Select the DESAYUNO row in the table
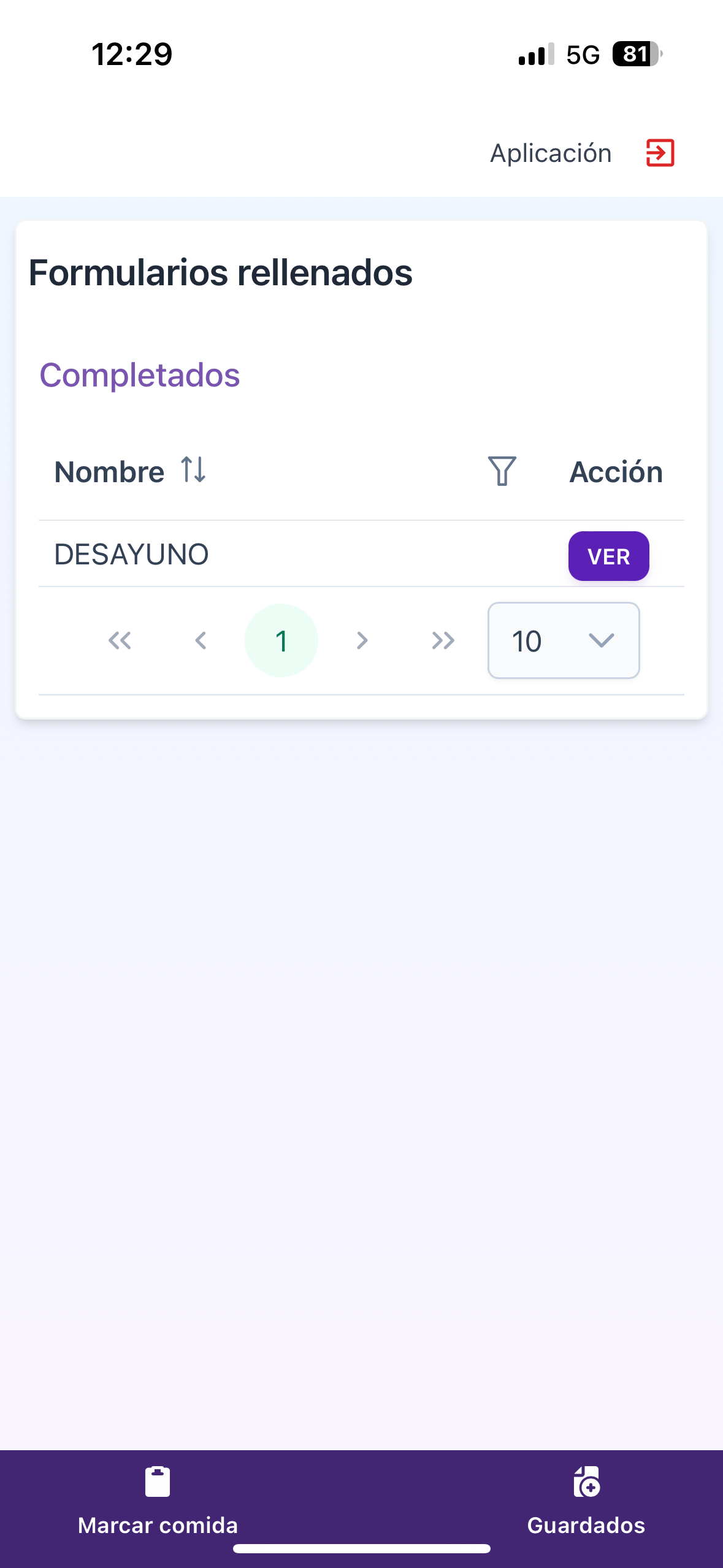The height and width of the screenshot is (1568, 723). click(132, 553)
